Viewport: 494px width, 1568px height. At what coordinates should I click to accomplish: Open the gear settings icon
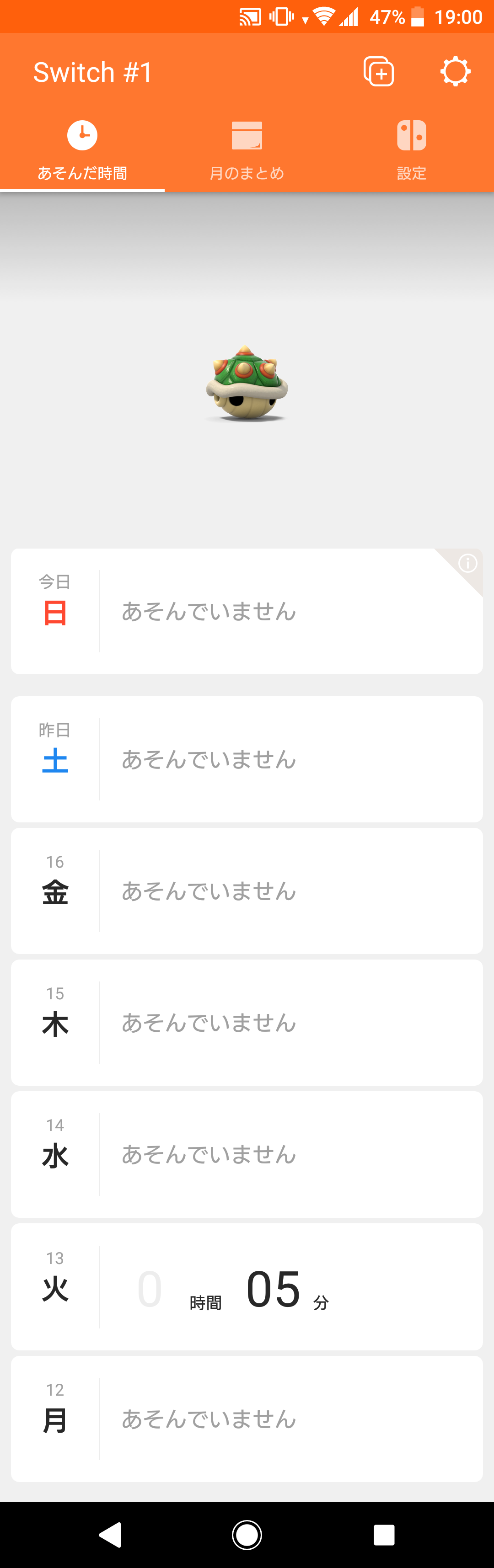pyautogui.click(x=455, y=72)
